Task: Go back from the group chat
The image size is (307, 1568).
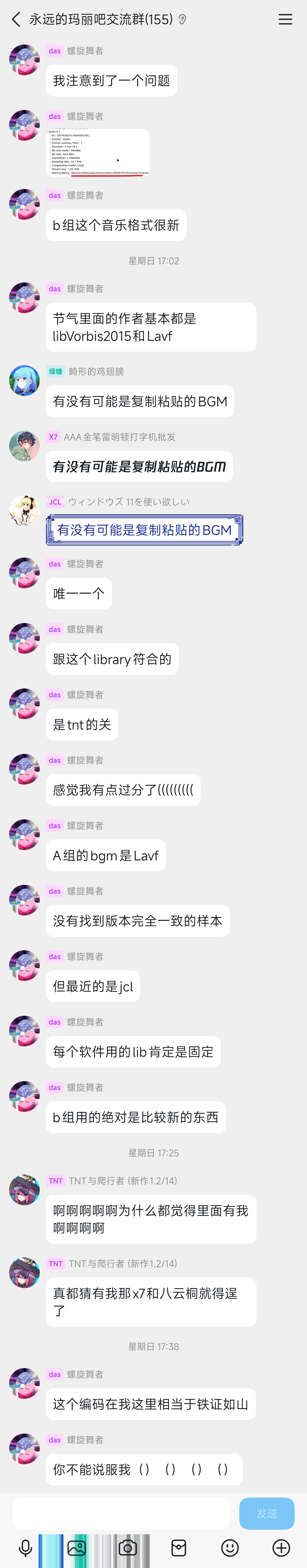Action: [x=16, y=19]
